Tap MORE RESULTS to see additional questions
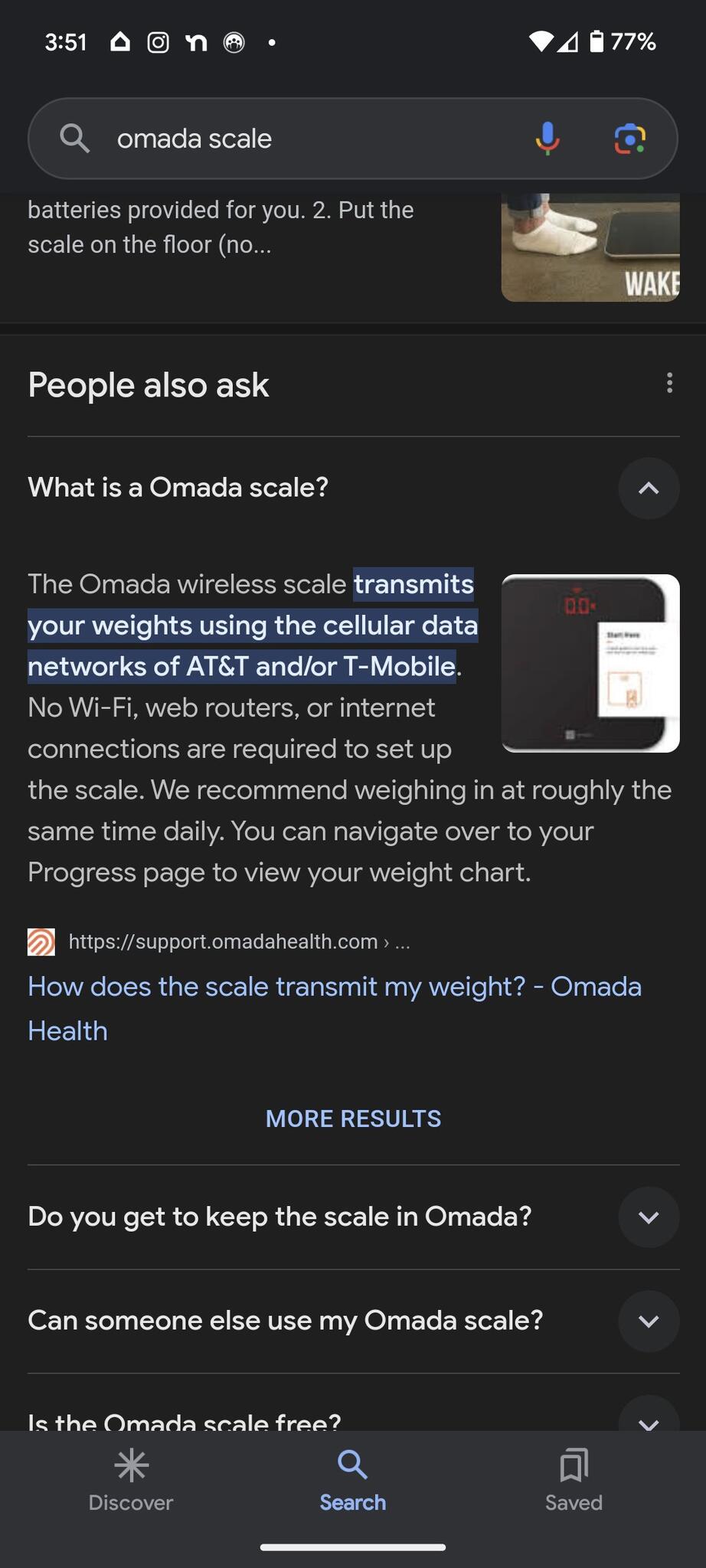Image resolution: width=706 pixels, height=1568 pixels. [x=352, y=1119]
